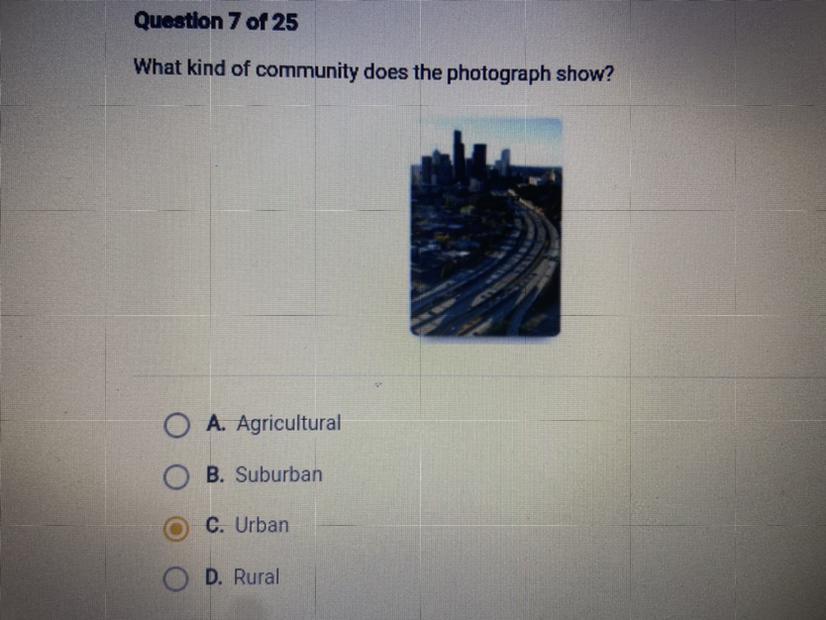This screenshot has width=826, height=620.
Task: Pick the C. Urban radio button
Action: pos(176,529)
